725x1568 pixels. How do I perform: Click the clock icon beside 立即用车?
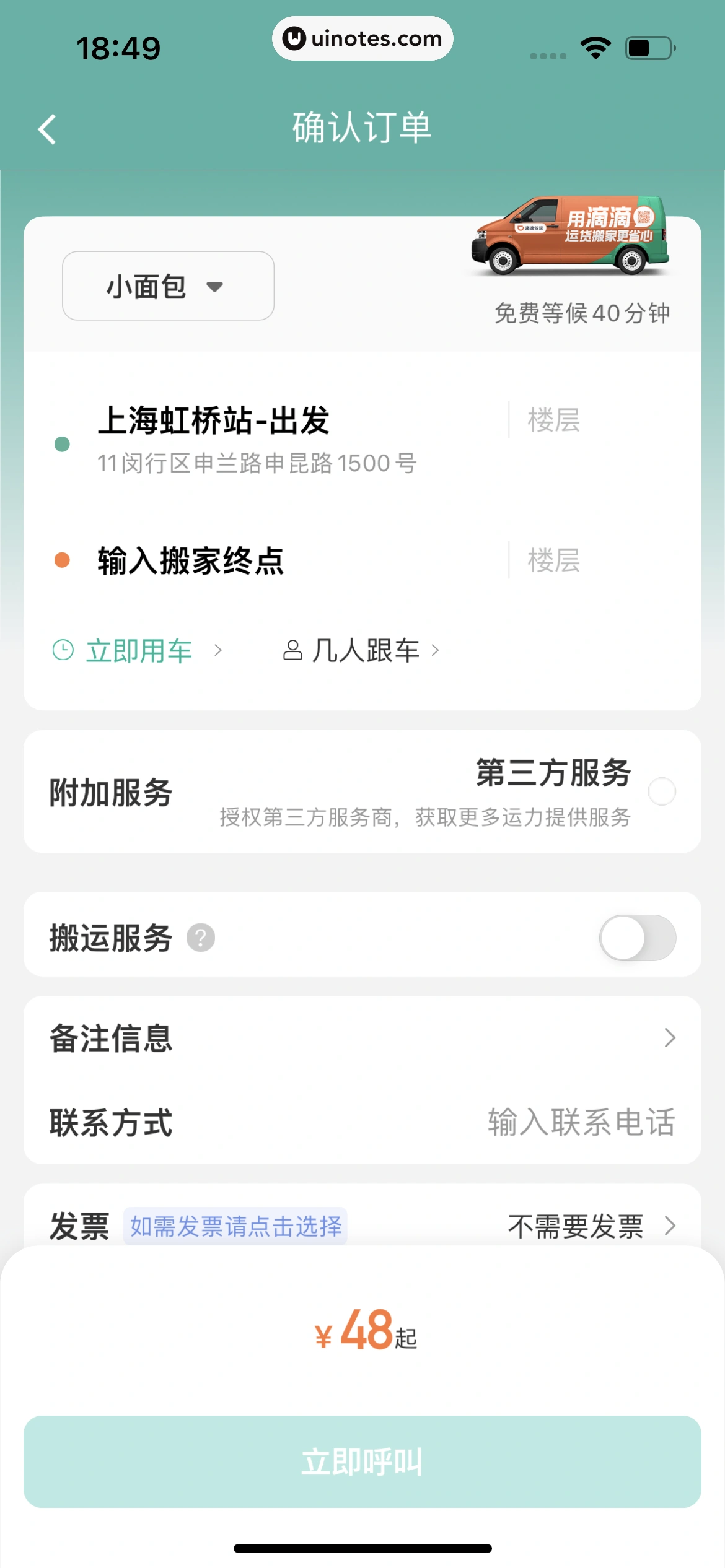click(64, 650)
